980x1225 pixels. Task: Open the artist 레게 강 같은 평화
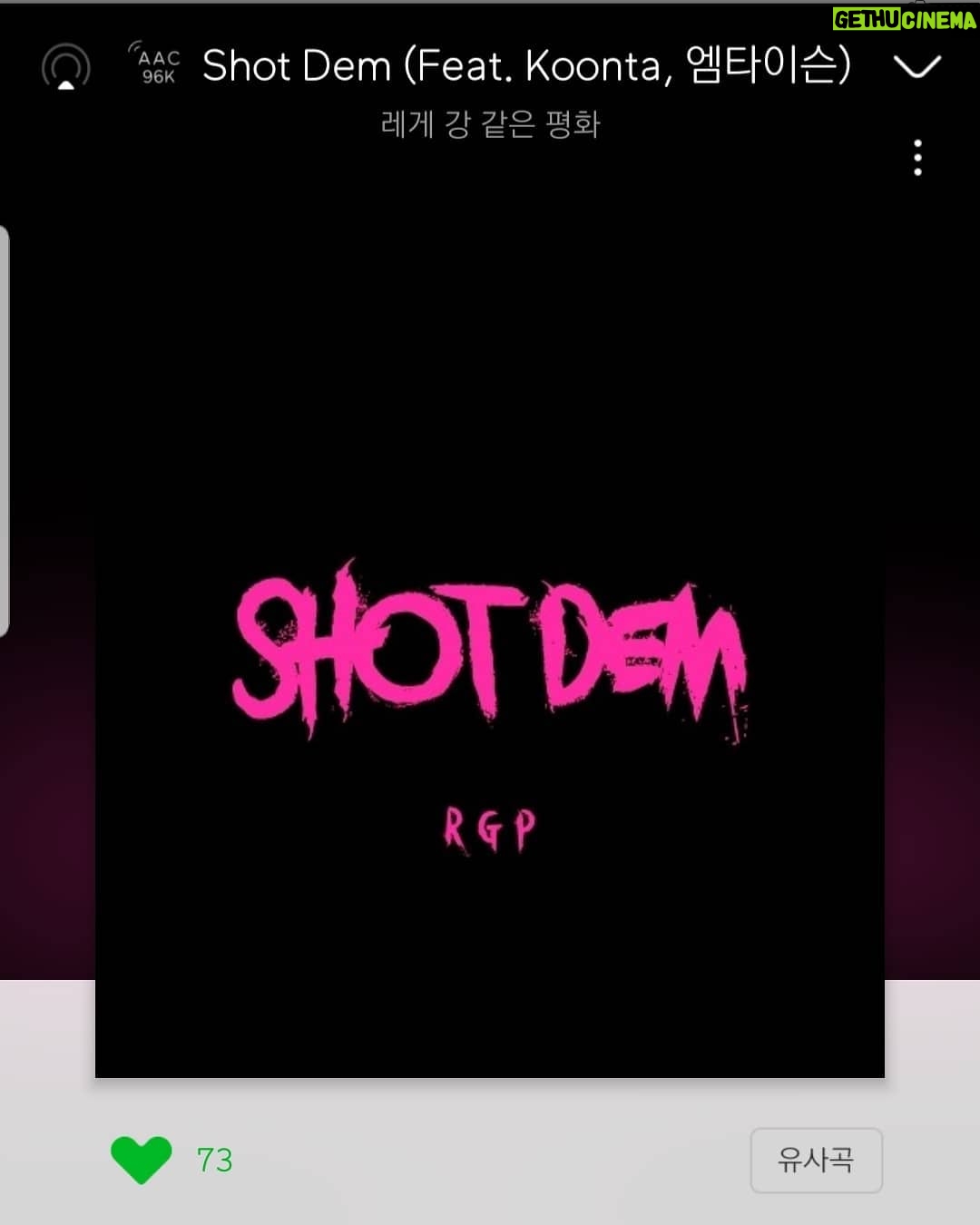pyautogui.click(x=490, y=124)
